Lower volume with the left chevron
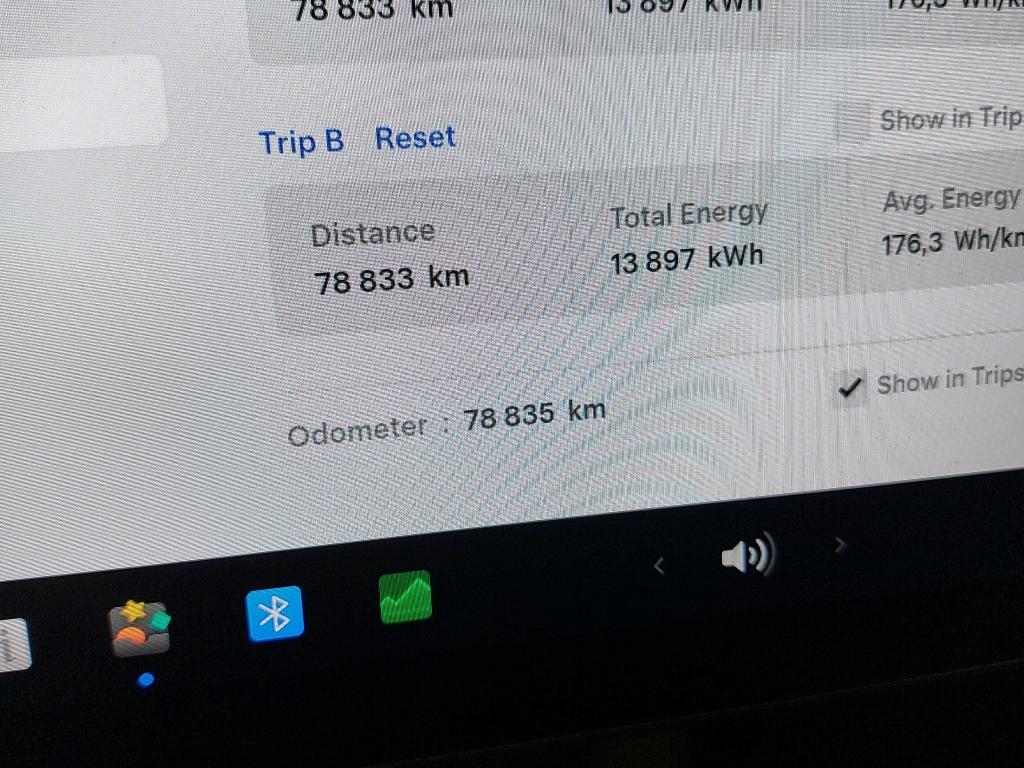This screenshot has height=768, width=1024. [x=658, y=566]
